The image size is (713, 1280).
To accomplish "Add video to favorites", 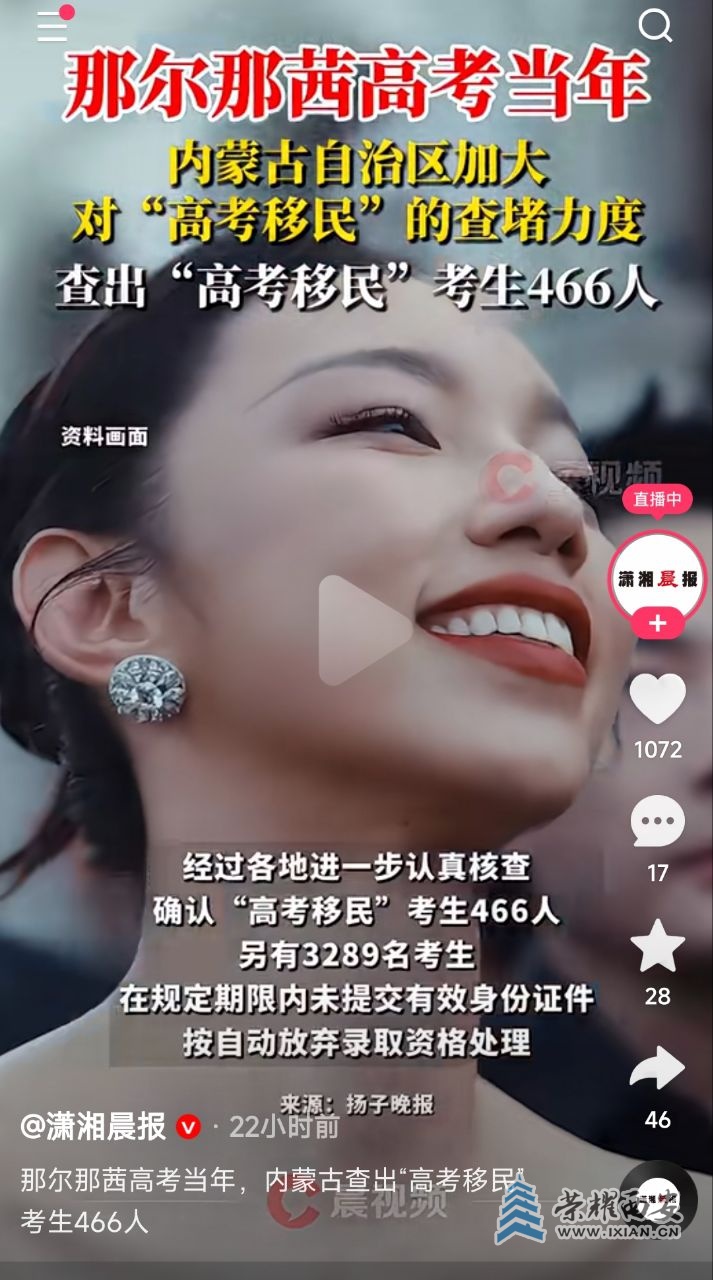I will point(657,946).
